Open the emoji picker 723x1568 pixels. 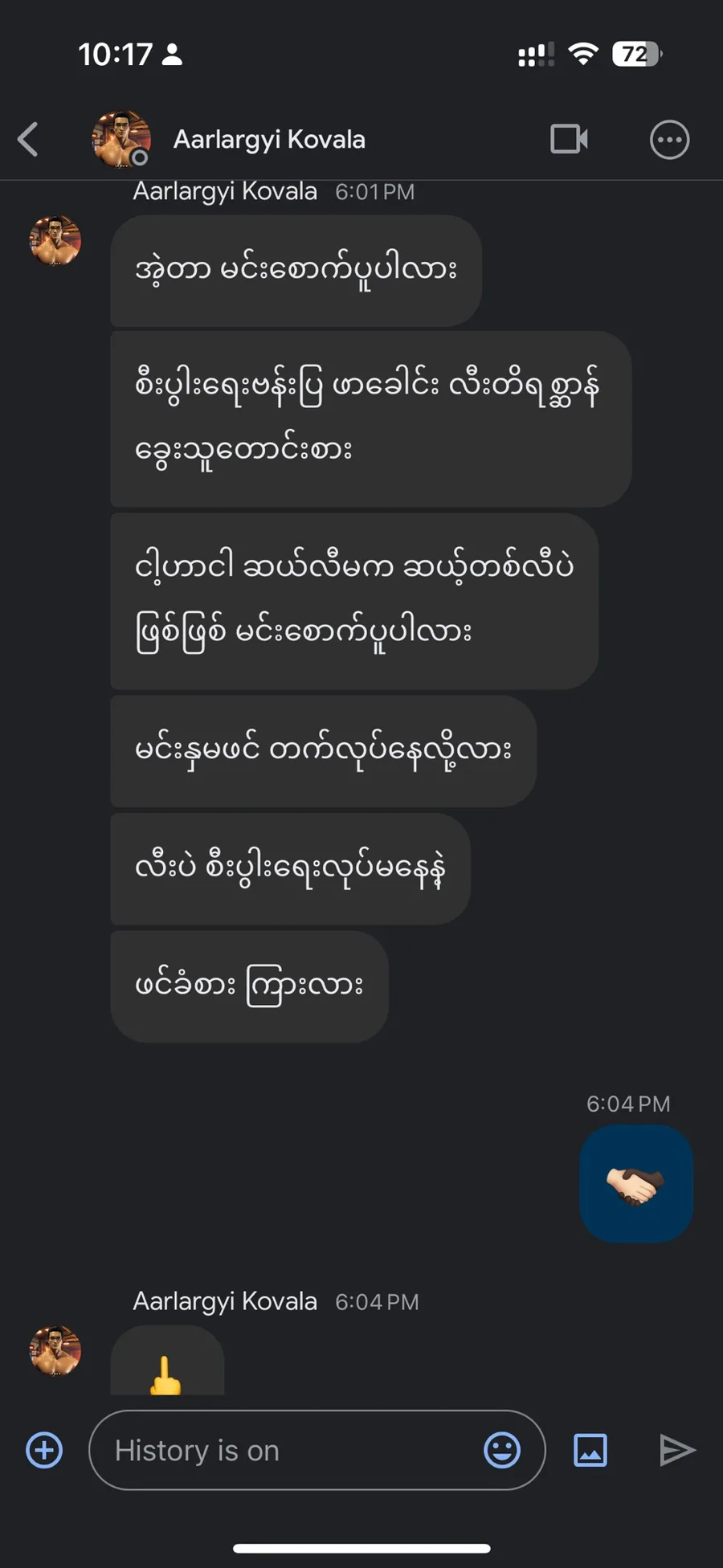[x=502, y=1451]
